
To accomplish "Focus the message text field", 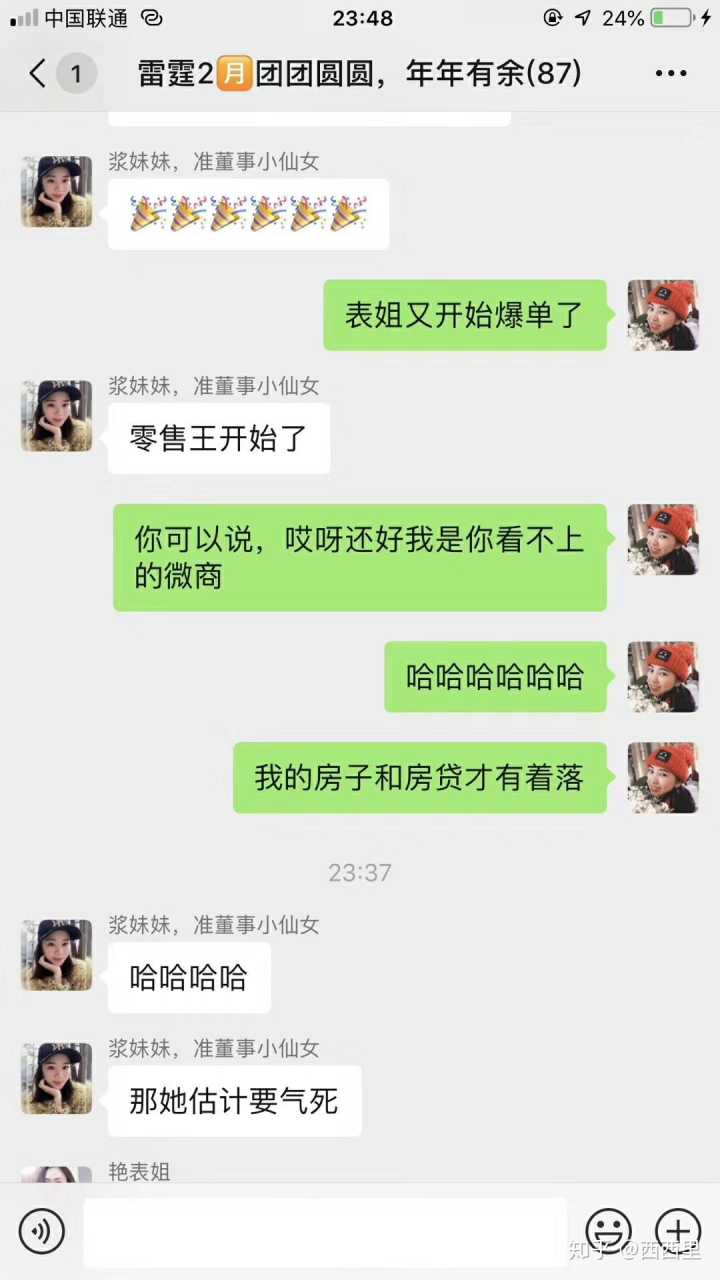I will coord(325,1231).
